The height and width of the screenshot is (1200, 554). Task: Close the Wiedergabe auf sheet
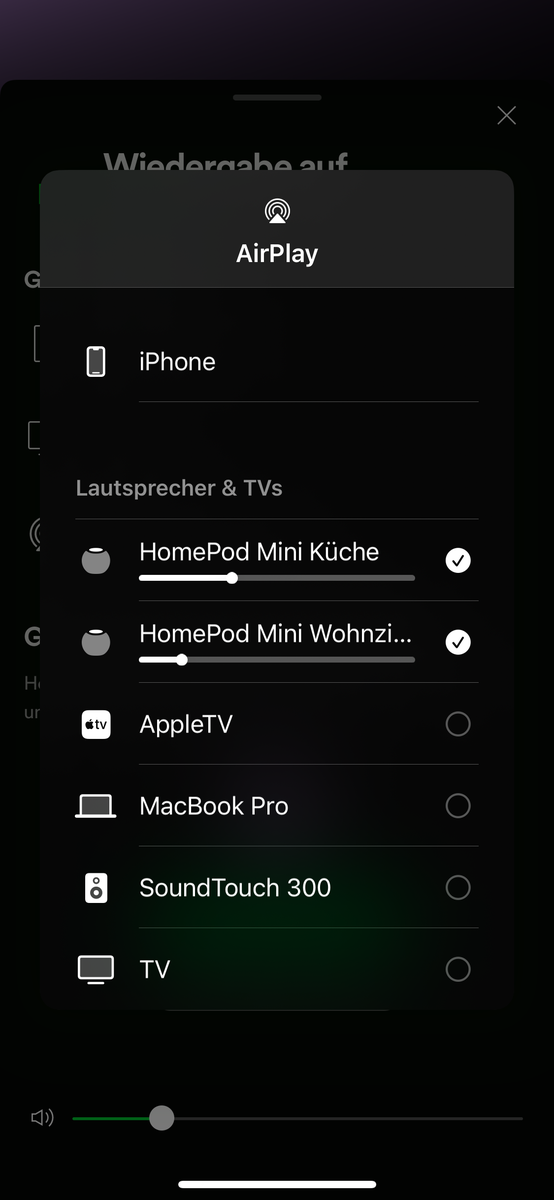pyautogui.click(x=507, y=116)
